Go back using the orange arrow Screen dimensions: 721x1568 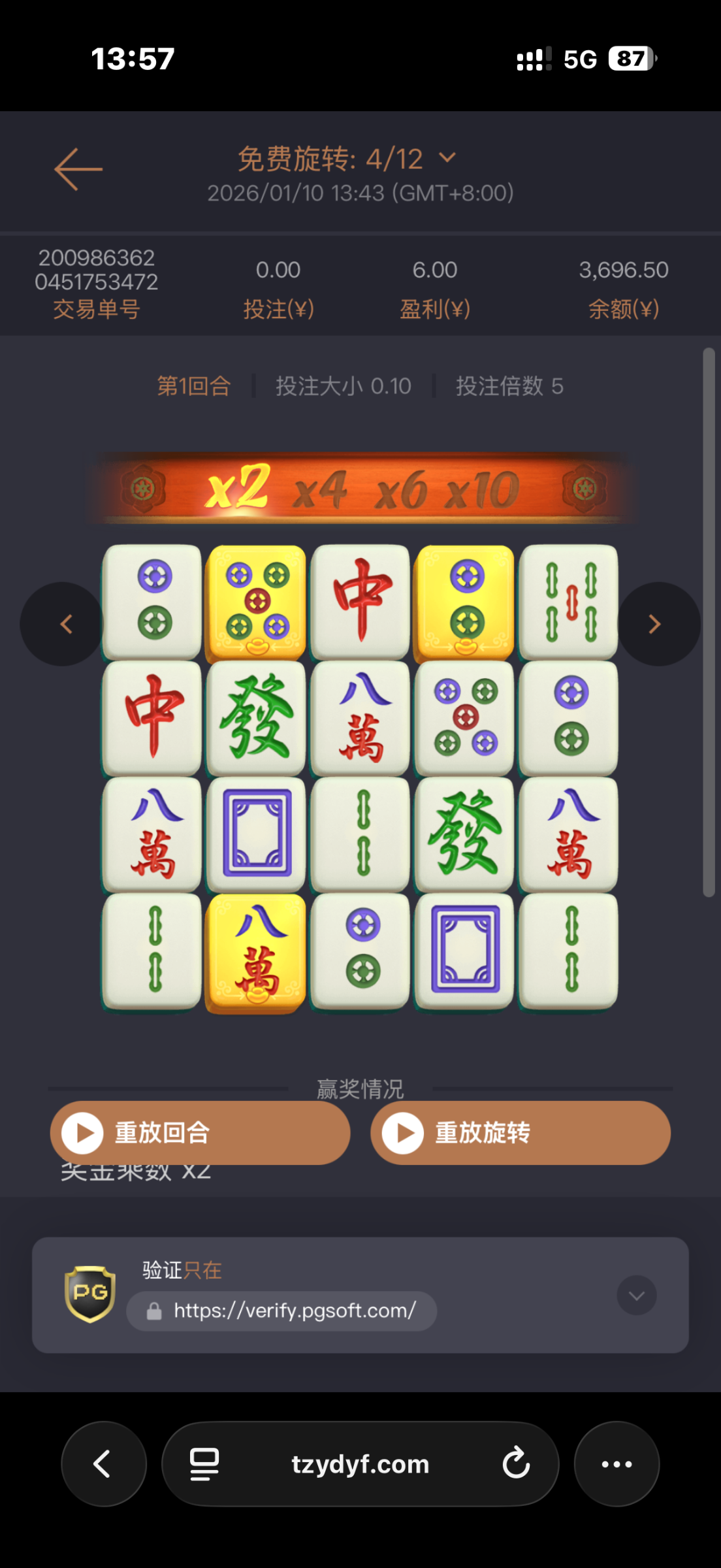78,169
